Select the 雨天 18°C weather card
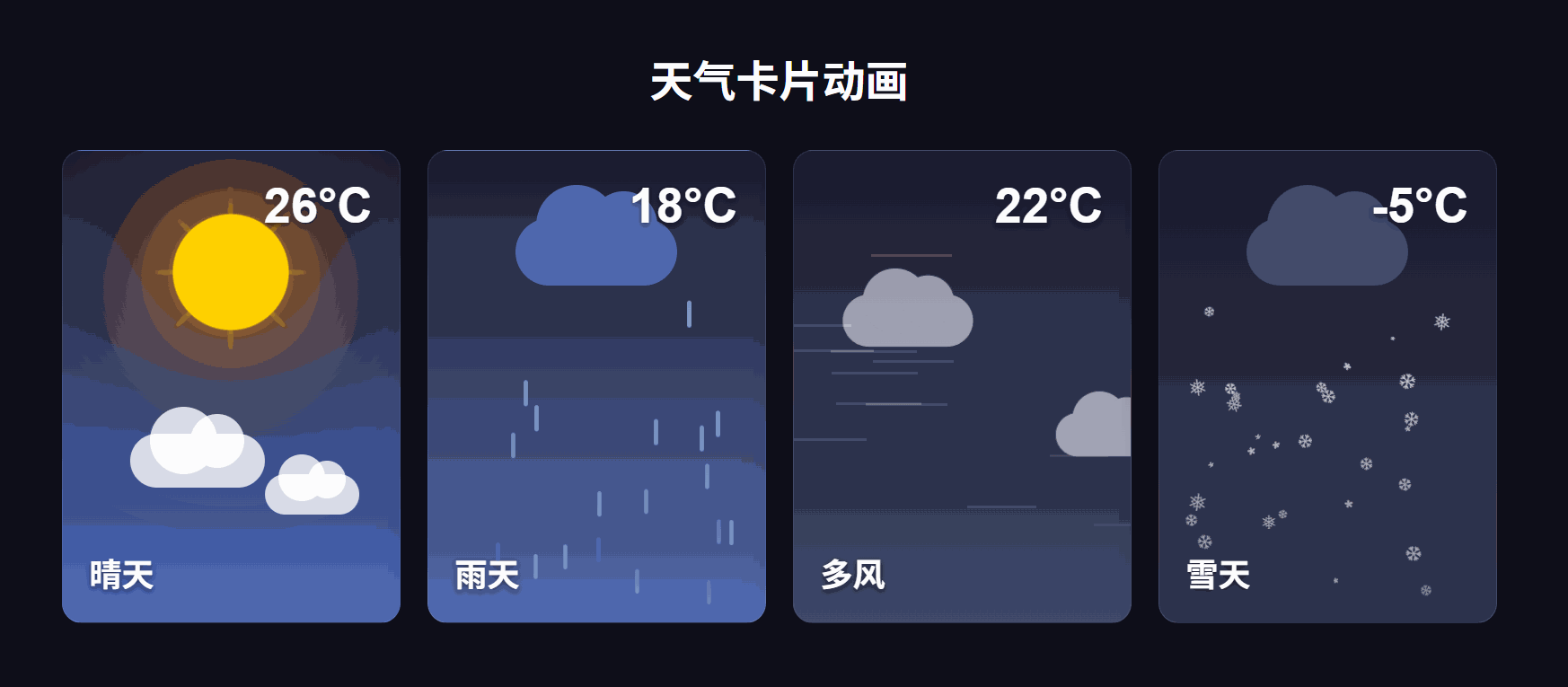The width and height of the screenshot is (1568, 687). [x=596, y=386]
